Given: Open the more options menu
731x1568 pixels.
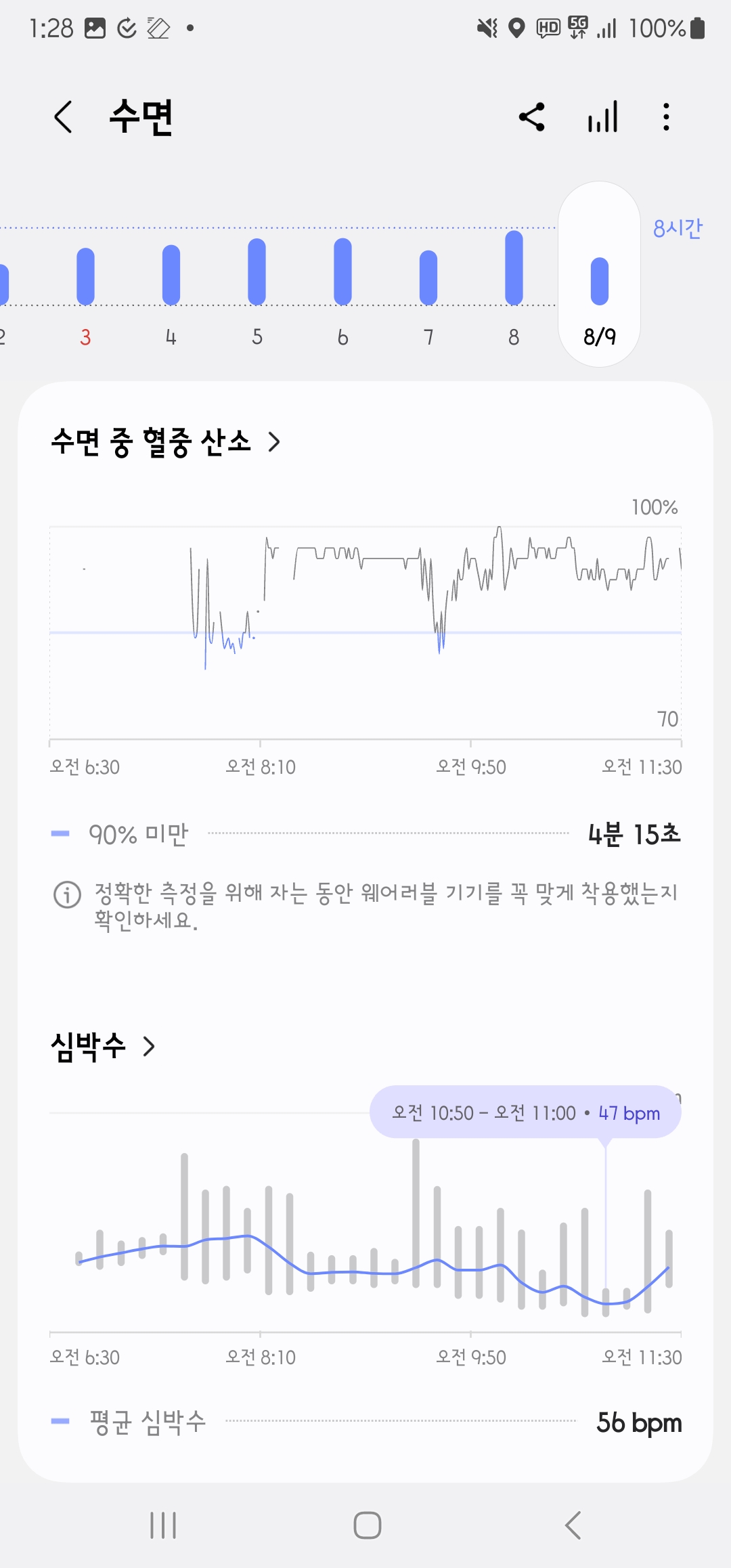Looking at the screenshot, I should 667,117.
